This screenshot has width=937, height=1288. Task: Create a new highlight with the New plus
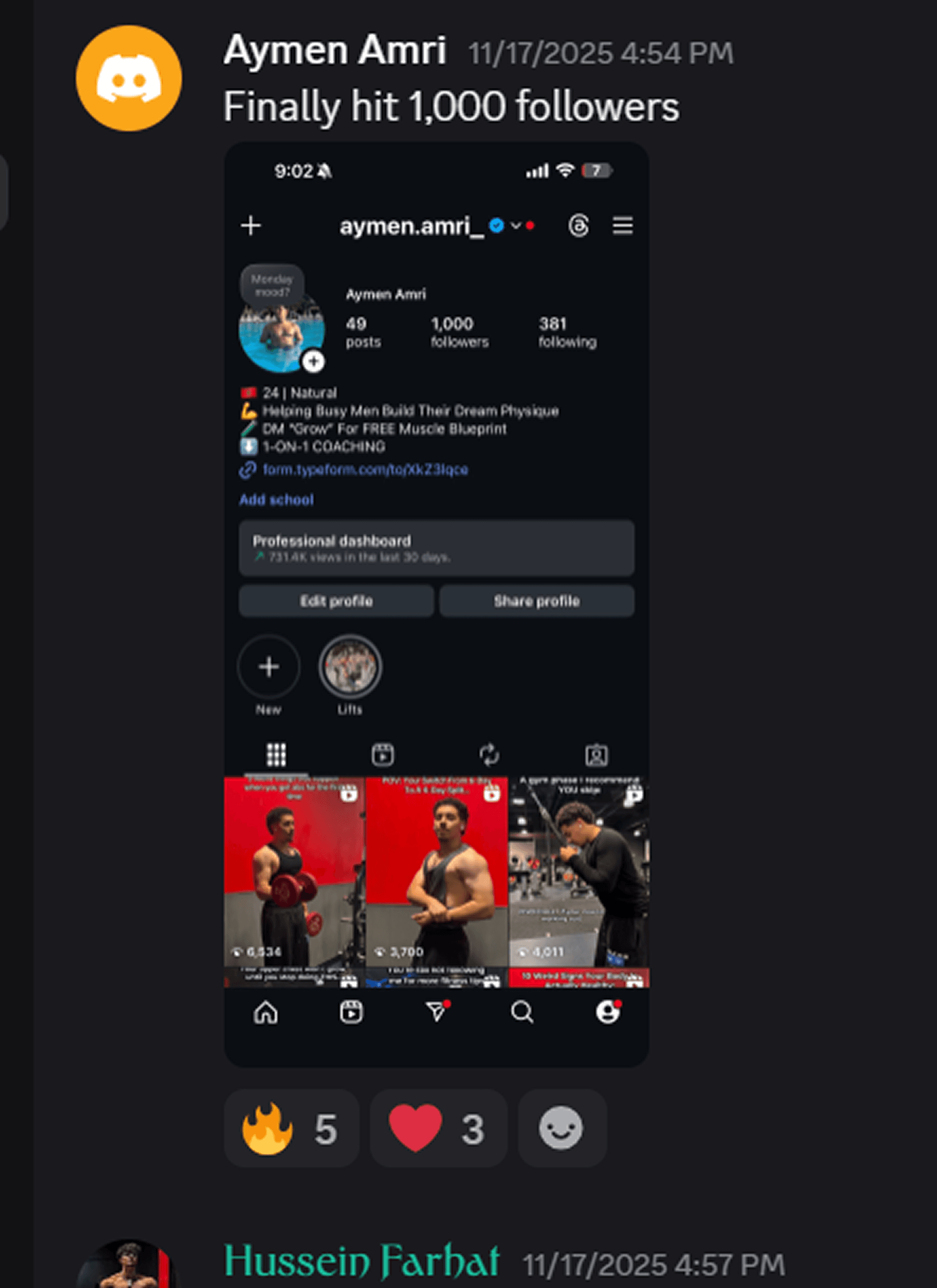[269, 668]
